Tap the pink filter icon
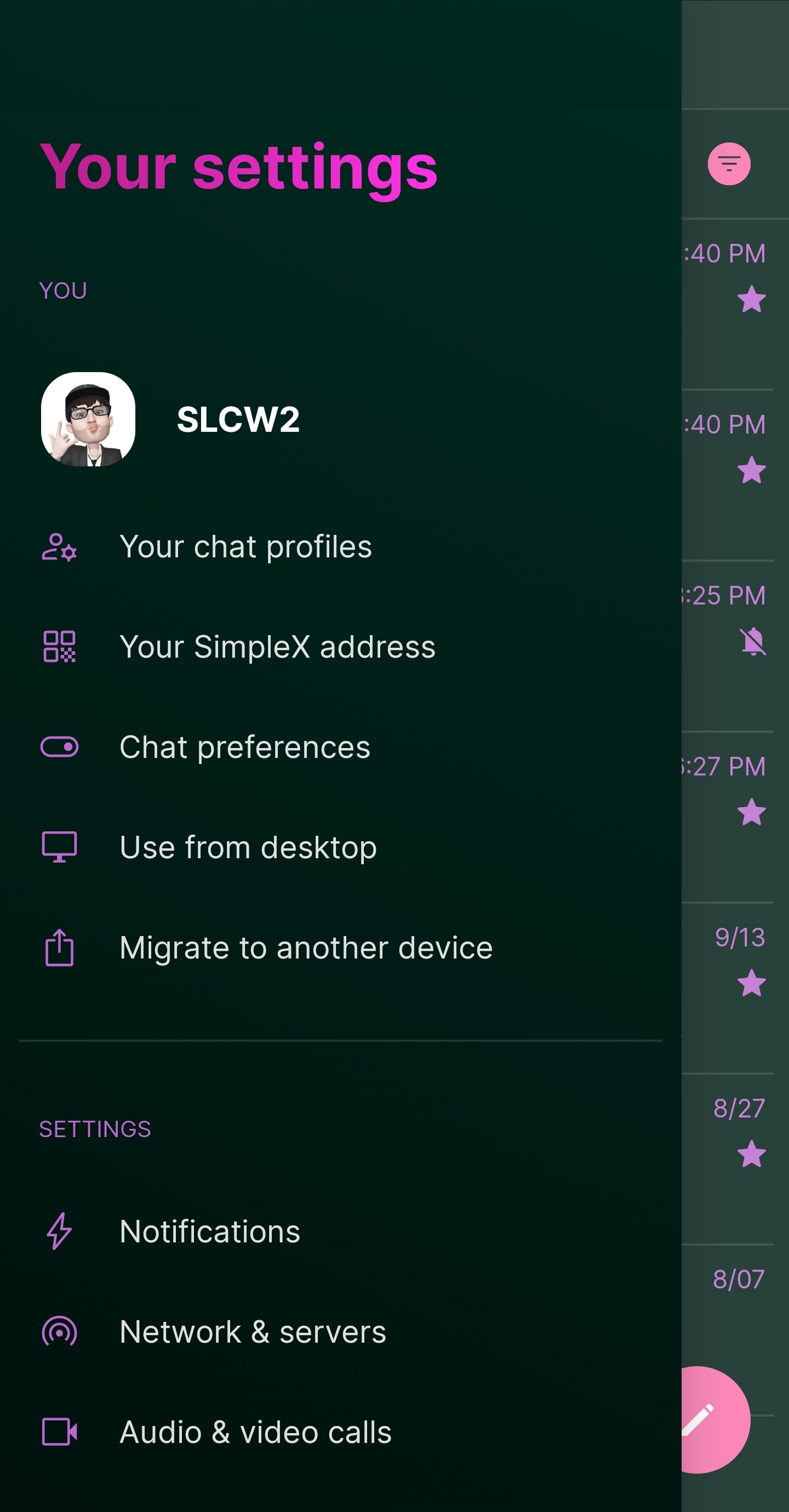Screen dimensions: 789x1512 pos(729,164)
